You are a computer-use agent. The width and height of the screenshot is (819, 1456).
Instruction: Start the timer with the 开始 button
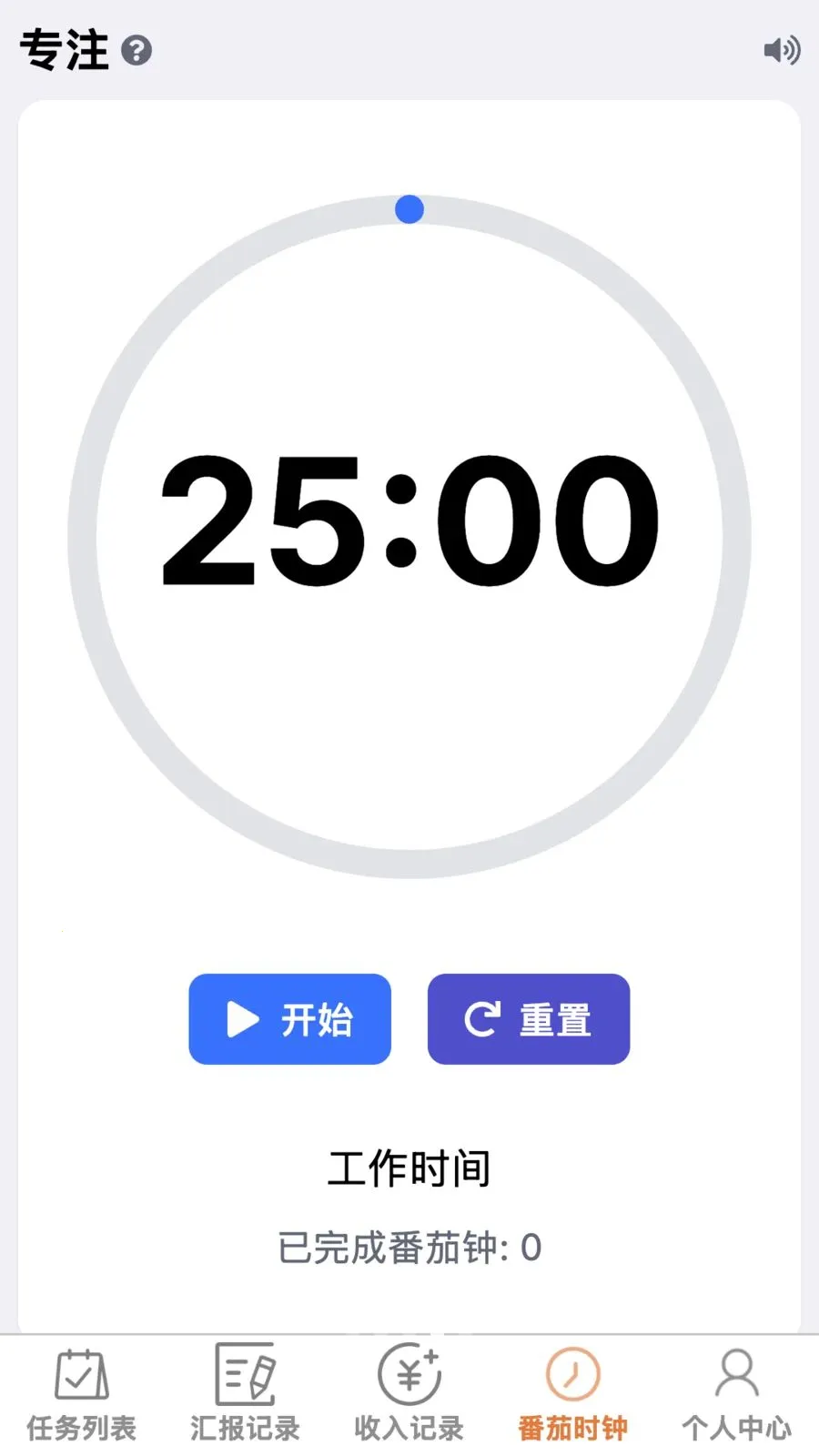pos(289,1019)
